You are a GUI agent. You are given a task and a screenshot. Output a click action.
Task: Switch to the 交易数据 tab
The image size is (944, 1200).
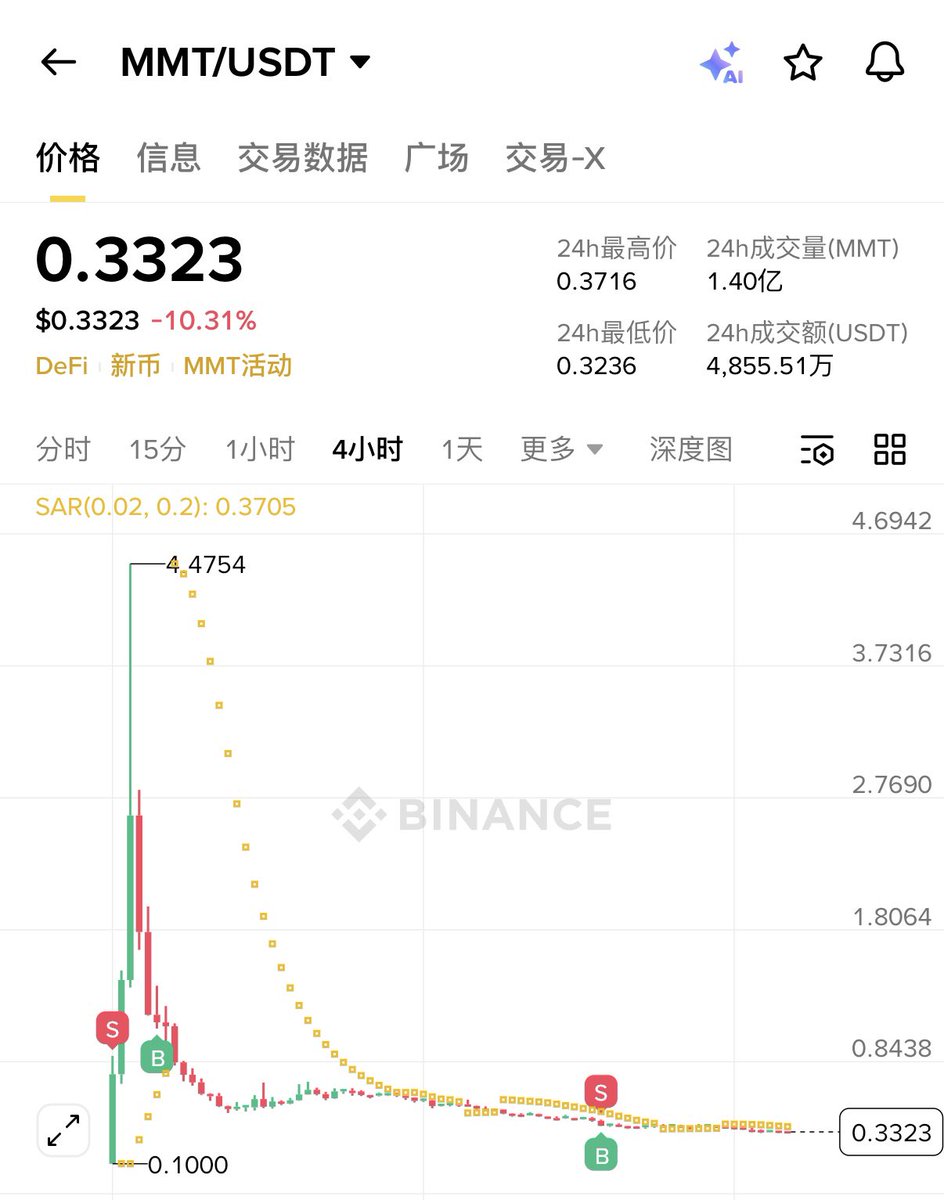tap(302, 158)
